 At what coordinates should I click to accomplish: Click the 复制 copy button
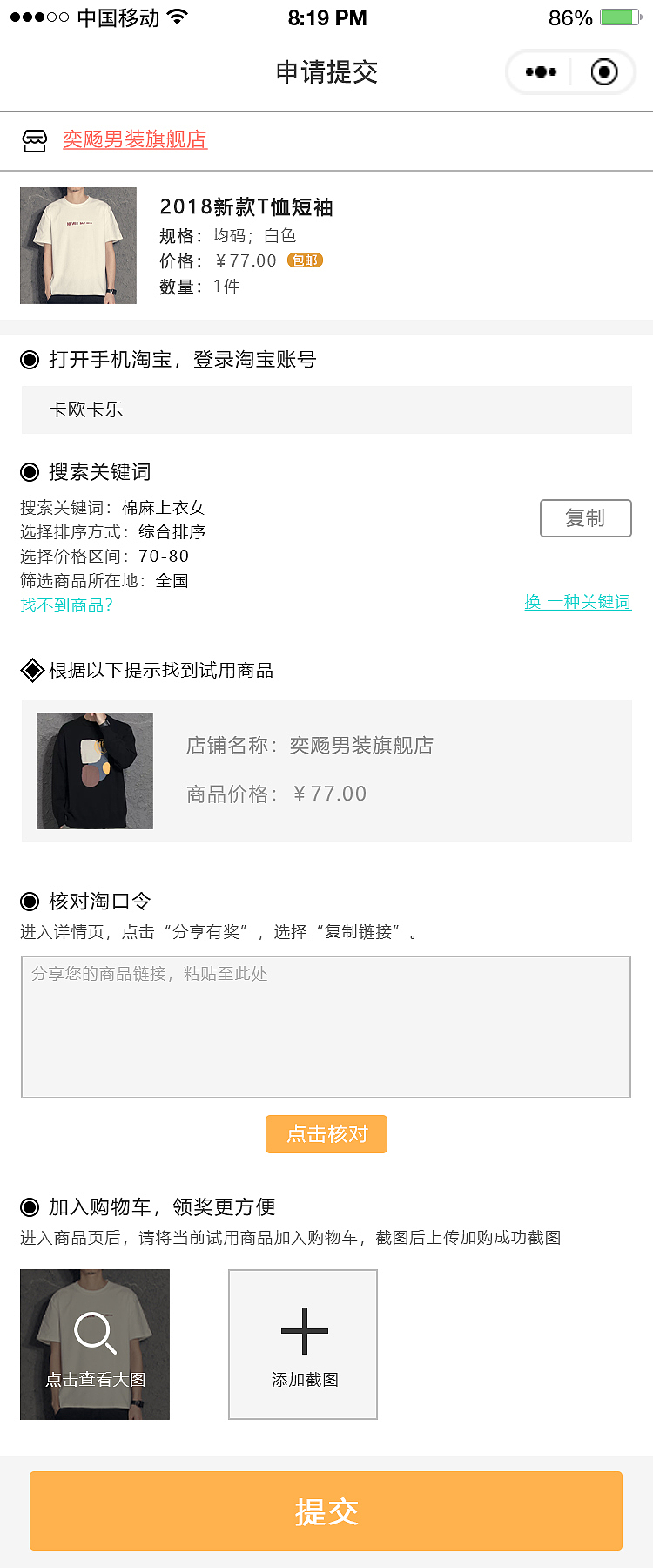point(585,517)
